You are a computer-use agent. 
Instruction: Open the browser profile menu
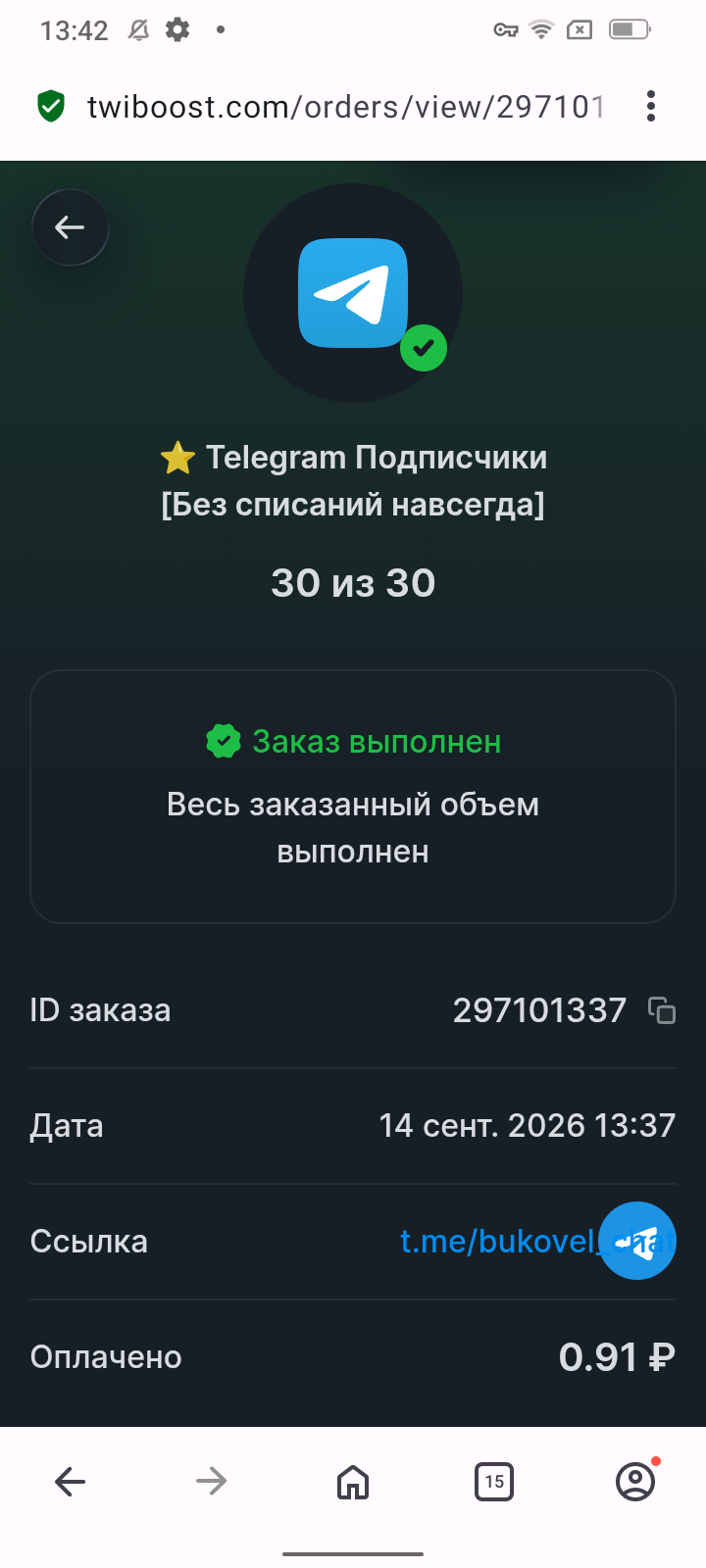[x=635, y=1481]
